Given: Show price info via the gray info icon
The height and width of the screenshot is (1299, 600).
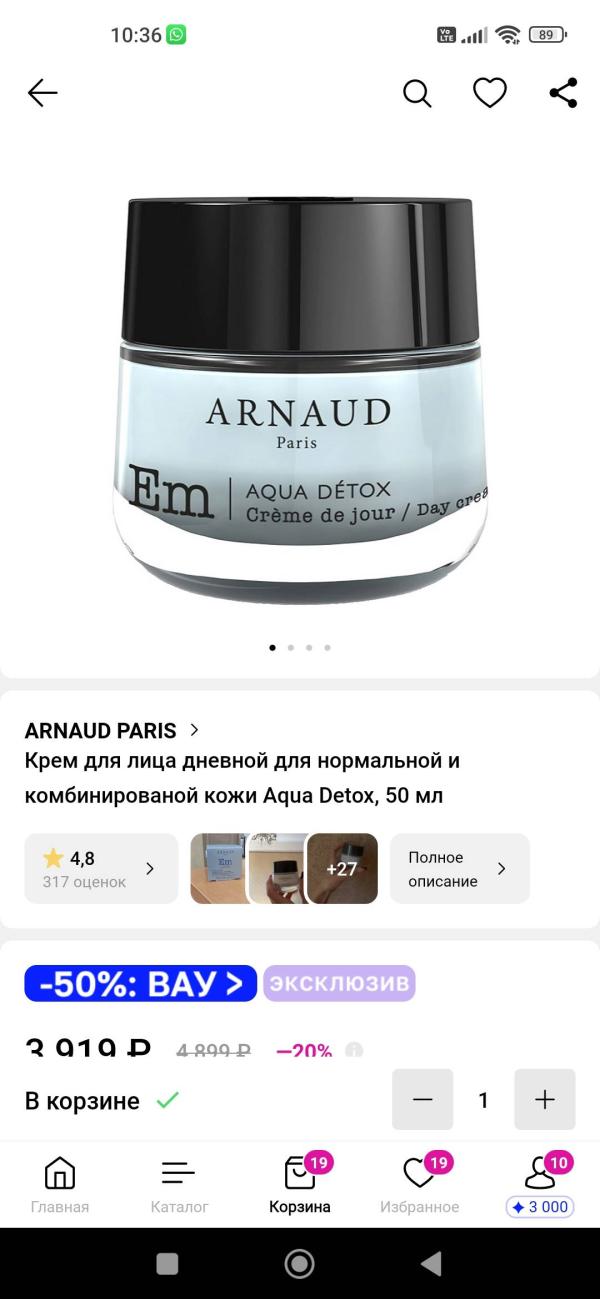Looking at the screenshot, I should tap(354, 1050).
